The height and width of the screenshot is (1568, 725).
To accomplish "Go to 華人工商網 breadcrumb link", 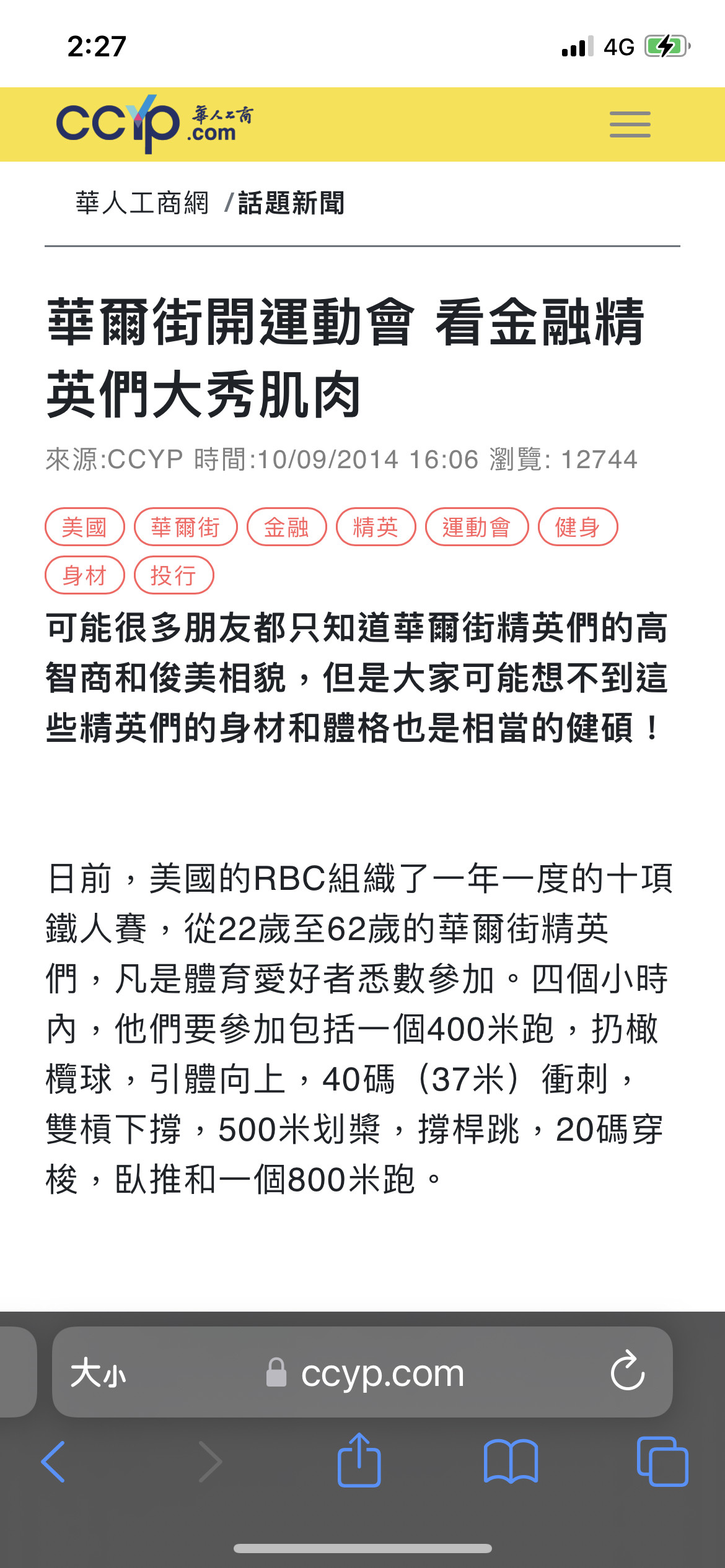I will [142, 203].
